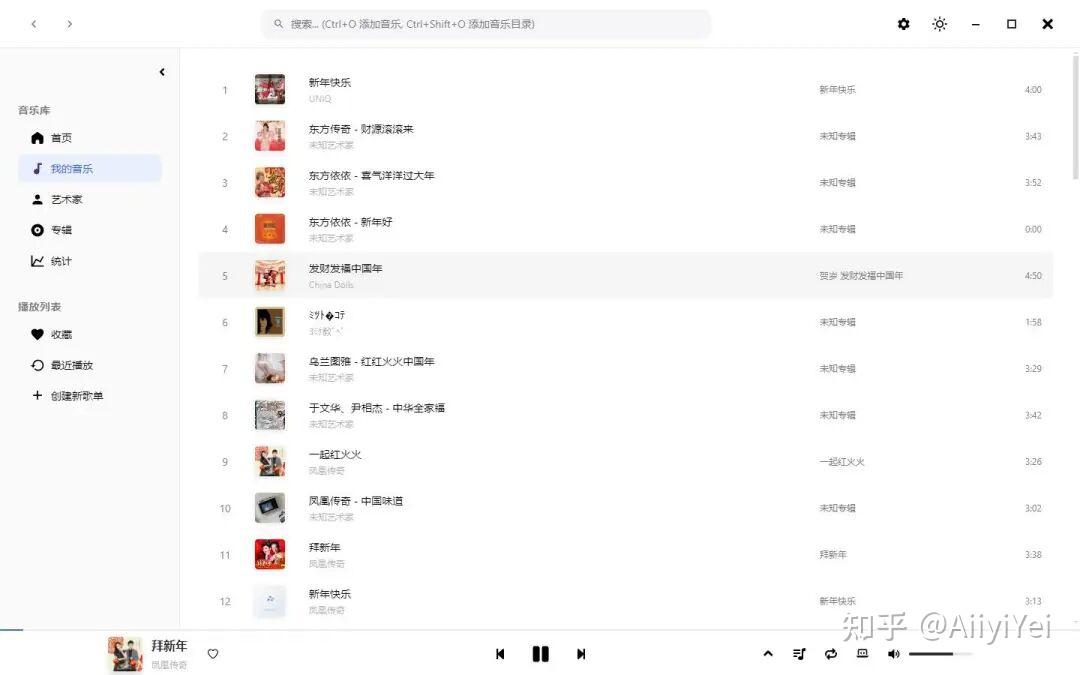
Task: Open the 收藏 playlist
Action: [61, 335]
